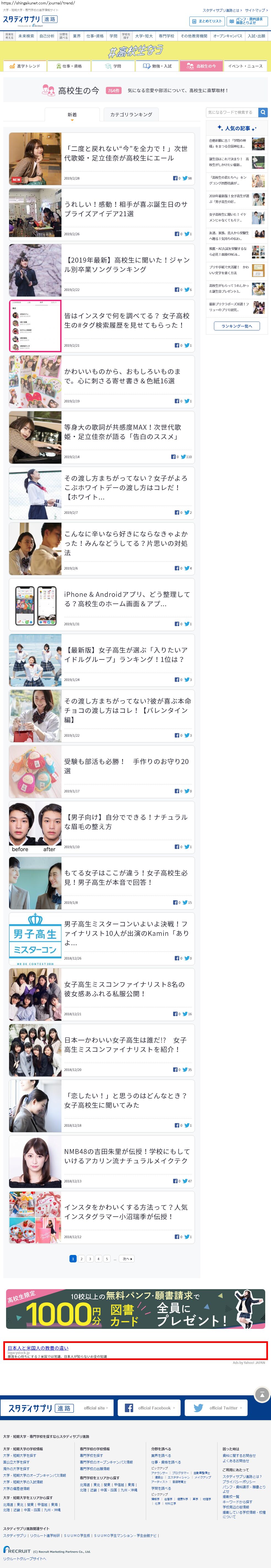The width and height of the screenshot is (271, 1568).
Task: Show the カテゴリランキング tab
Action: 131,114
